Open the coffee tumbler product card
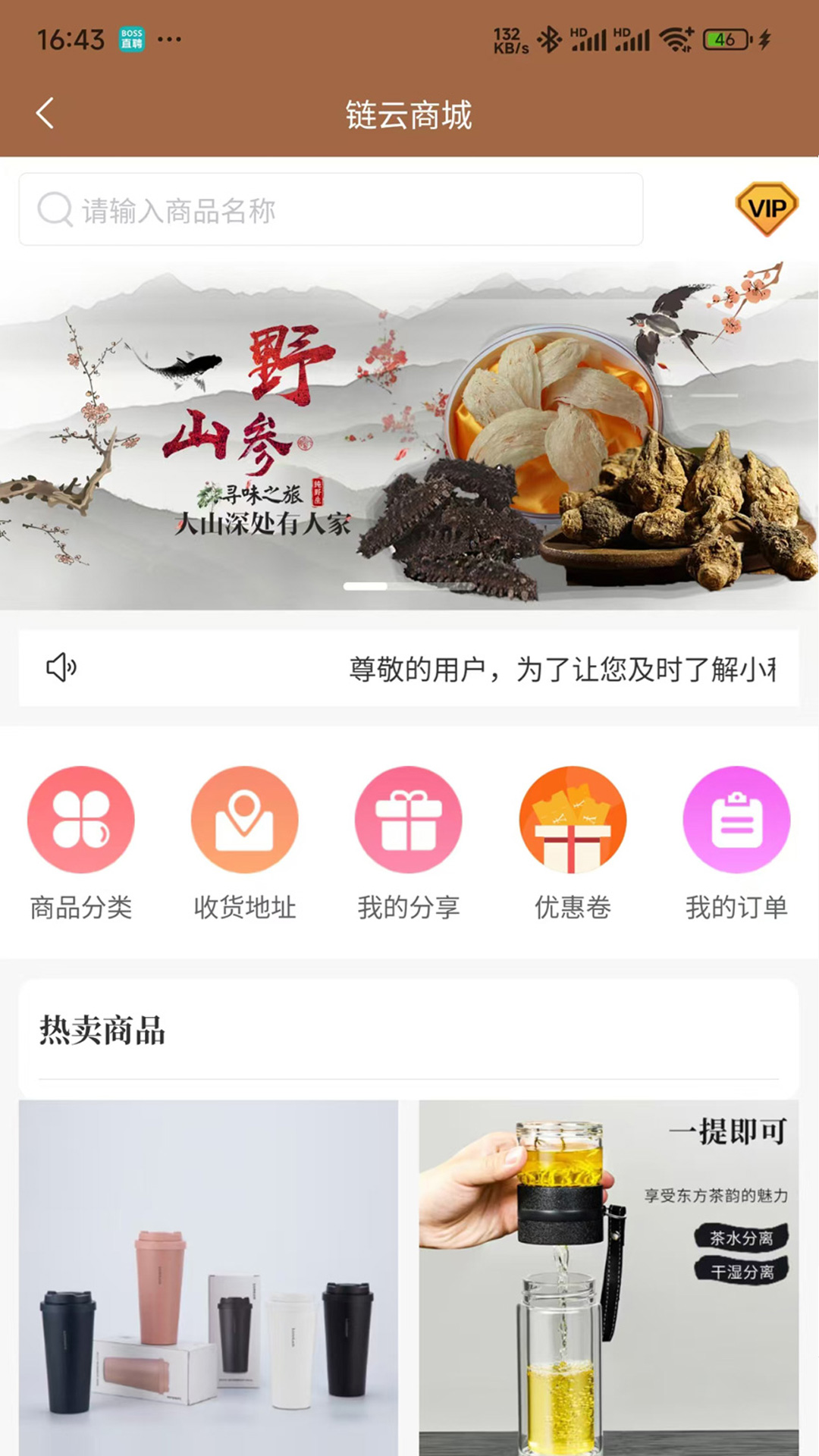This screenshot has width=819, height=1456. tap(209, 1278)
